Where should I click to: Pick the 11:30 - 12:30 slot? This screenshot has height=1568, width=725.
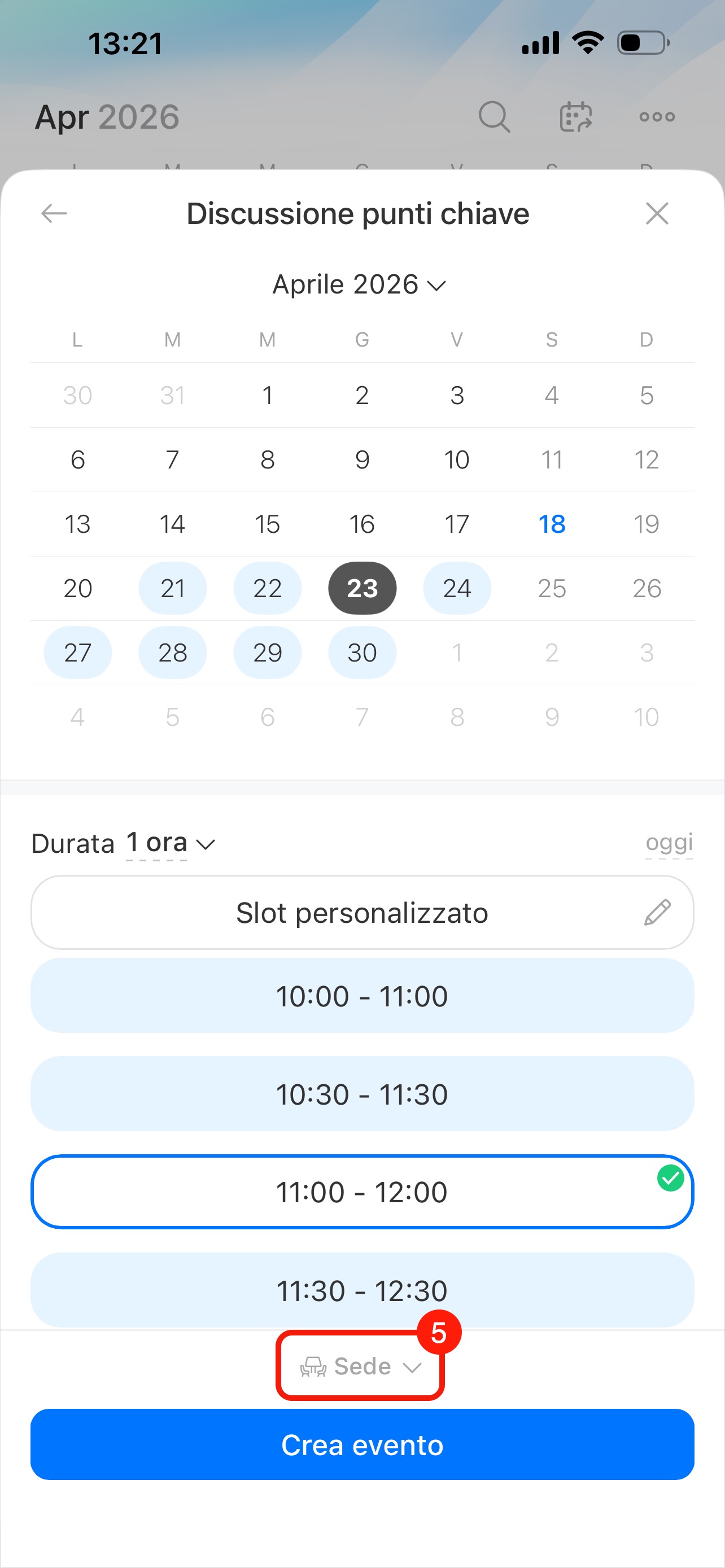362,1289
